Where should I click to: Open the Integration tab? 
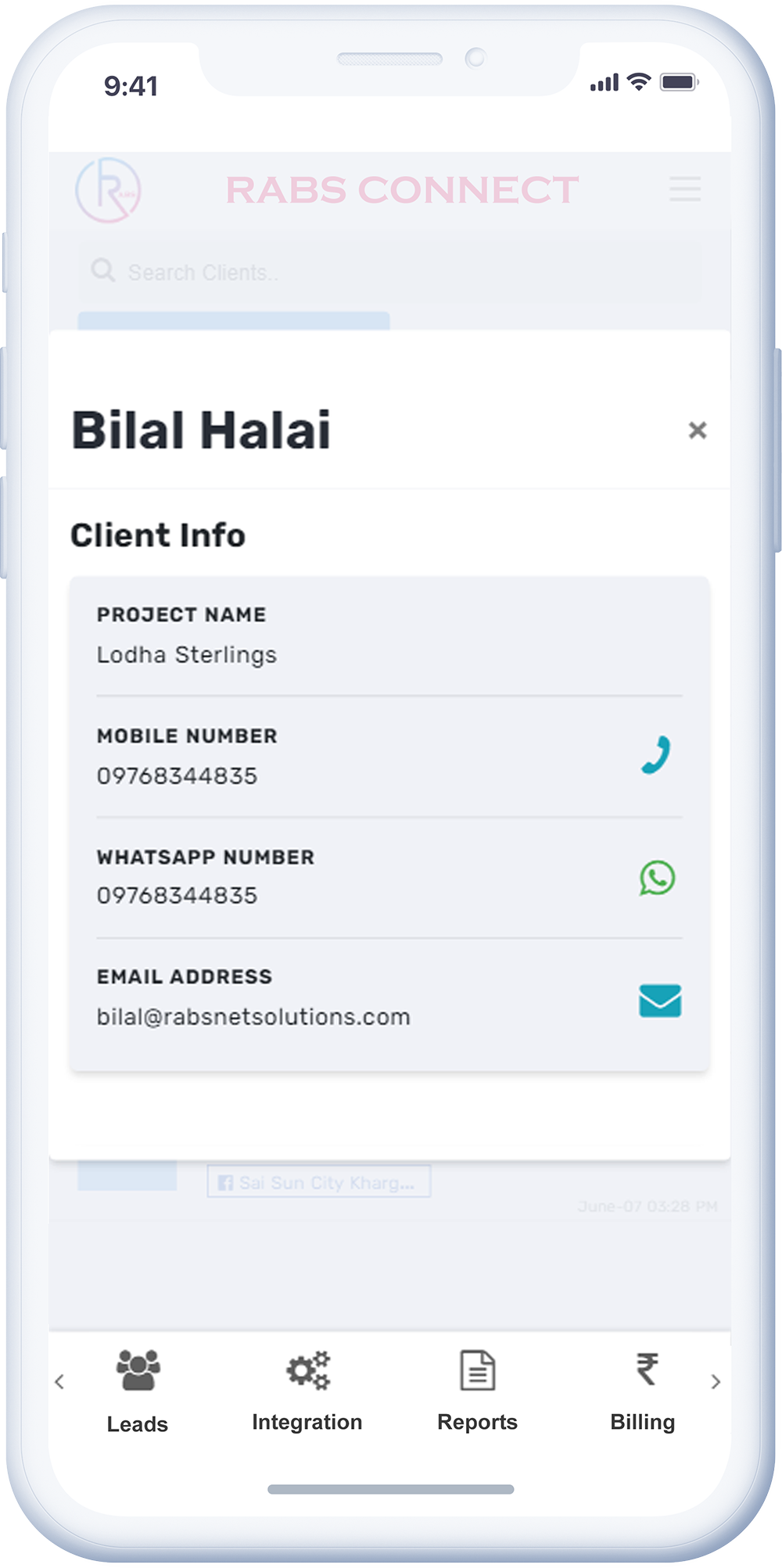pos(307,1391)
